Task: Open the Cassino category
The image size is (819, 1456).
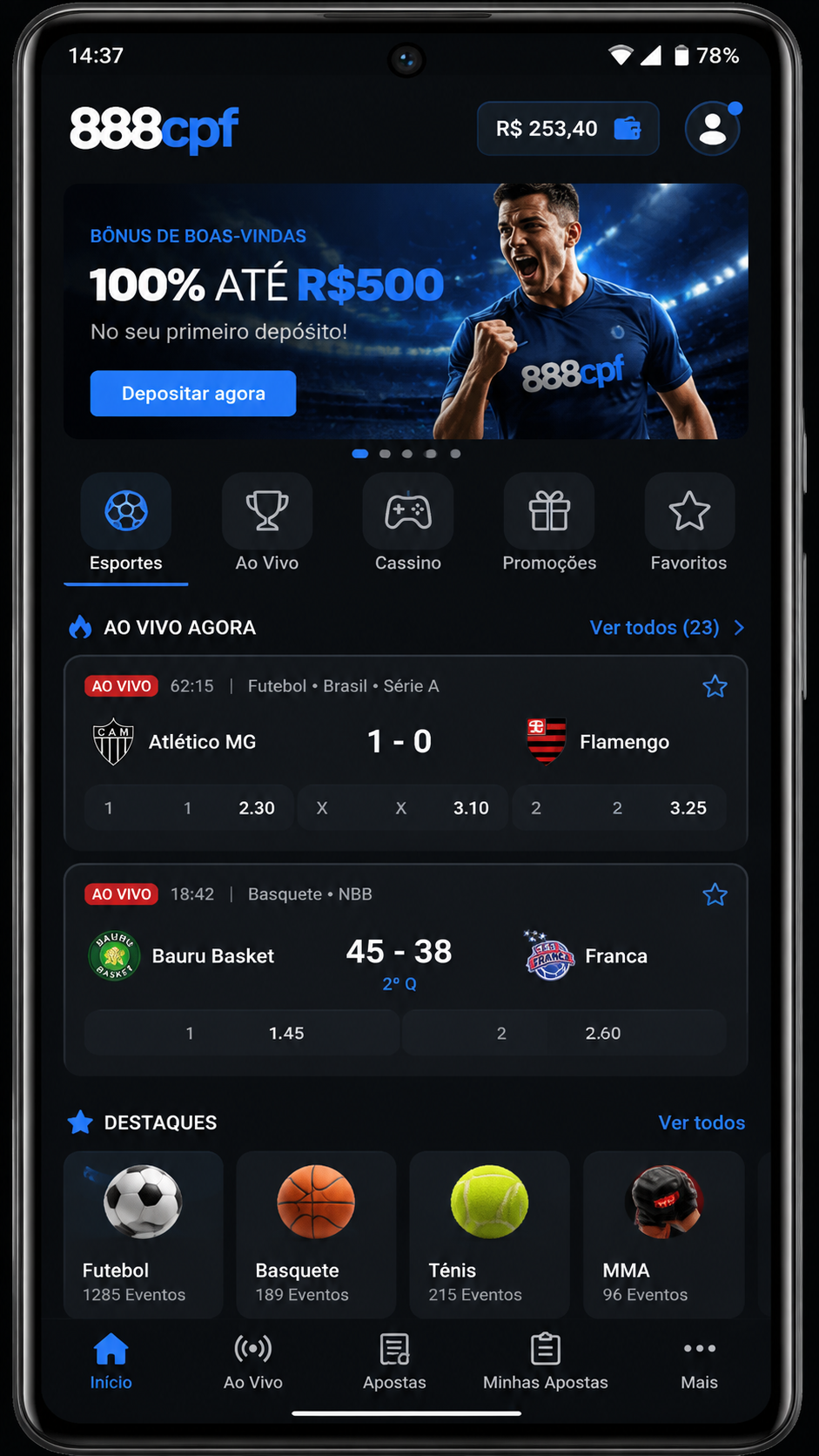Action: [x=408, y=523]
